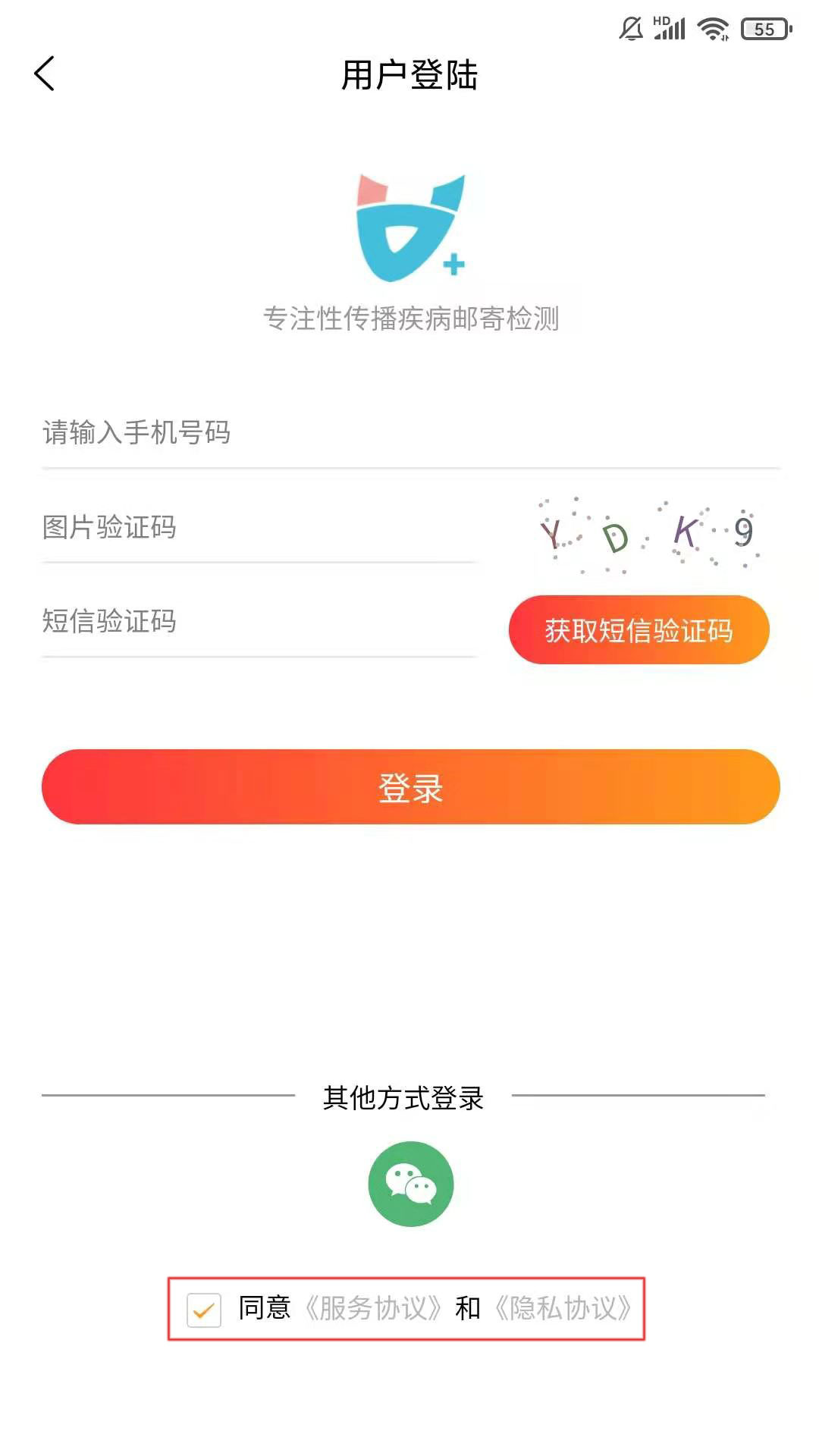Go back using the top-left arrow
Viewport: 819px width, 1456px height.
[45, 74]
